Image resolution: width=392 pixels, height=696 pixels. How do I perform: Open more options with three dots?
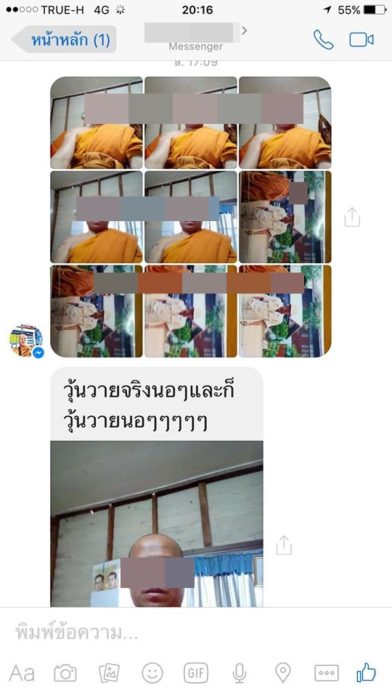coord(326,673)
